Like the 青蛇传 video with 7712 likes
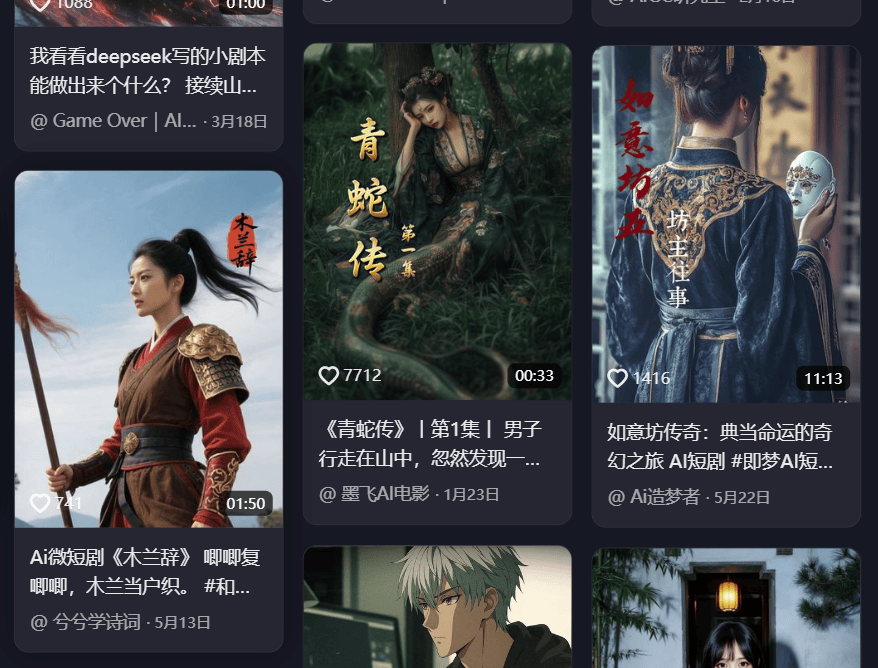 [x=329, y=376]
